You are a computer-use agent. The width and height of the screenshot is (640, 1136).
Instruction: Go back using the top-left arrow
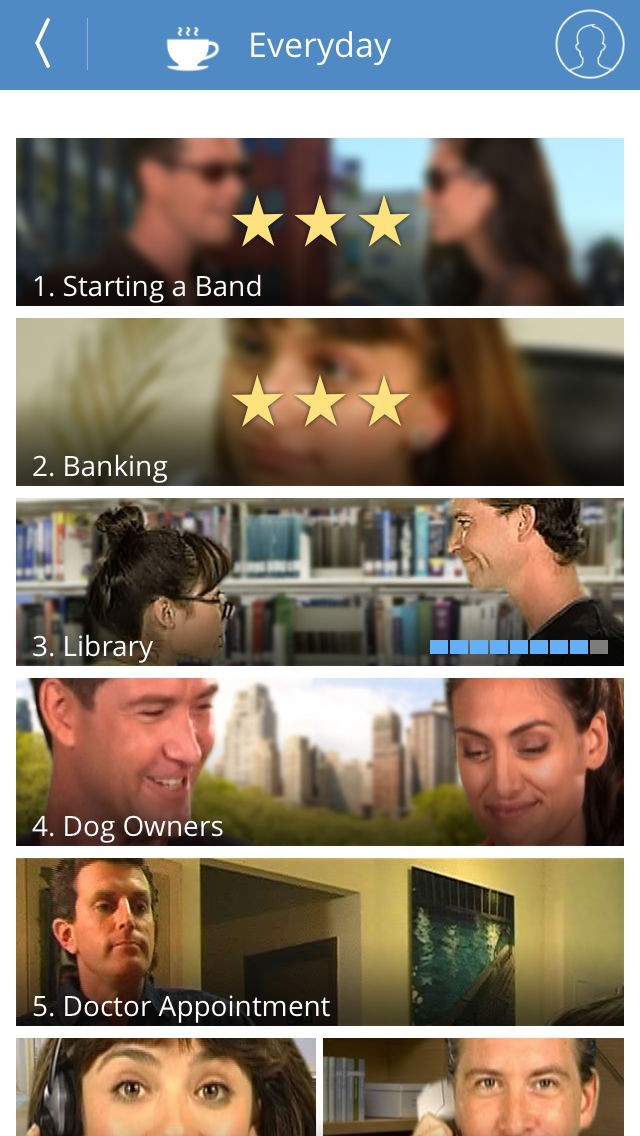pos(43,45)
